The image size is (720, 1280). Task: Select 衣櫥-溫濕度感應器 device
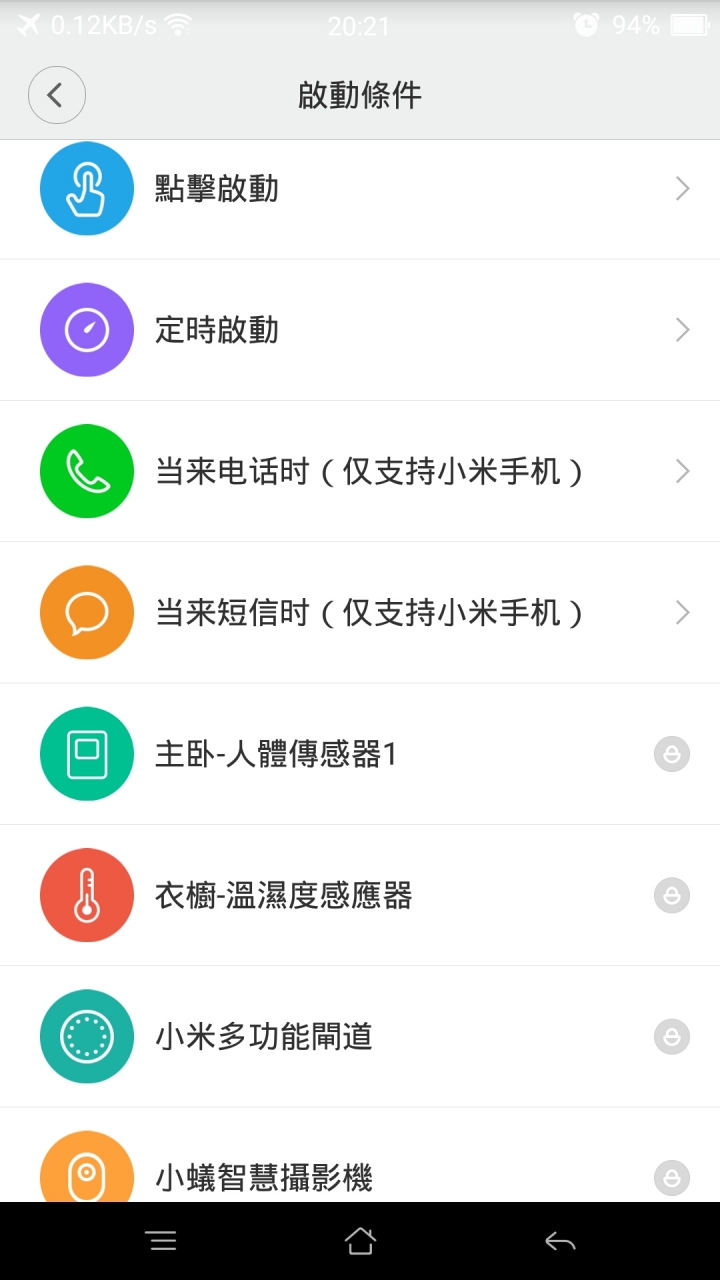click(360, 896)
